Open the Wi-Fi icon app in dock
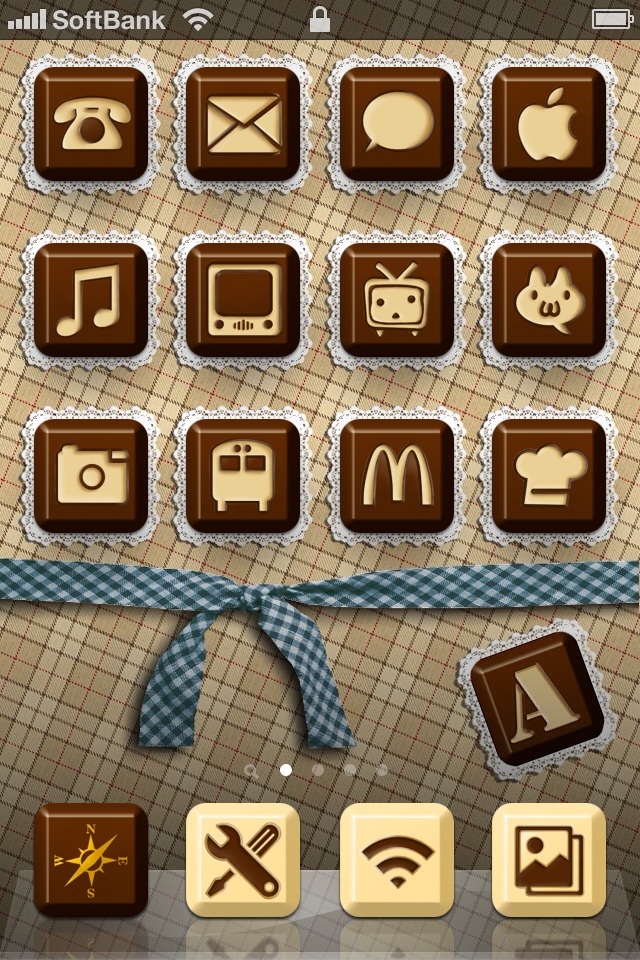This screenshot has height=960, width=640. point(397,860)
